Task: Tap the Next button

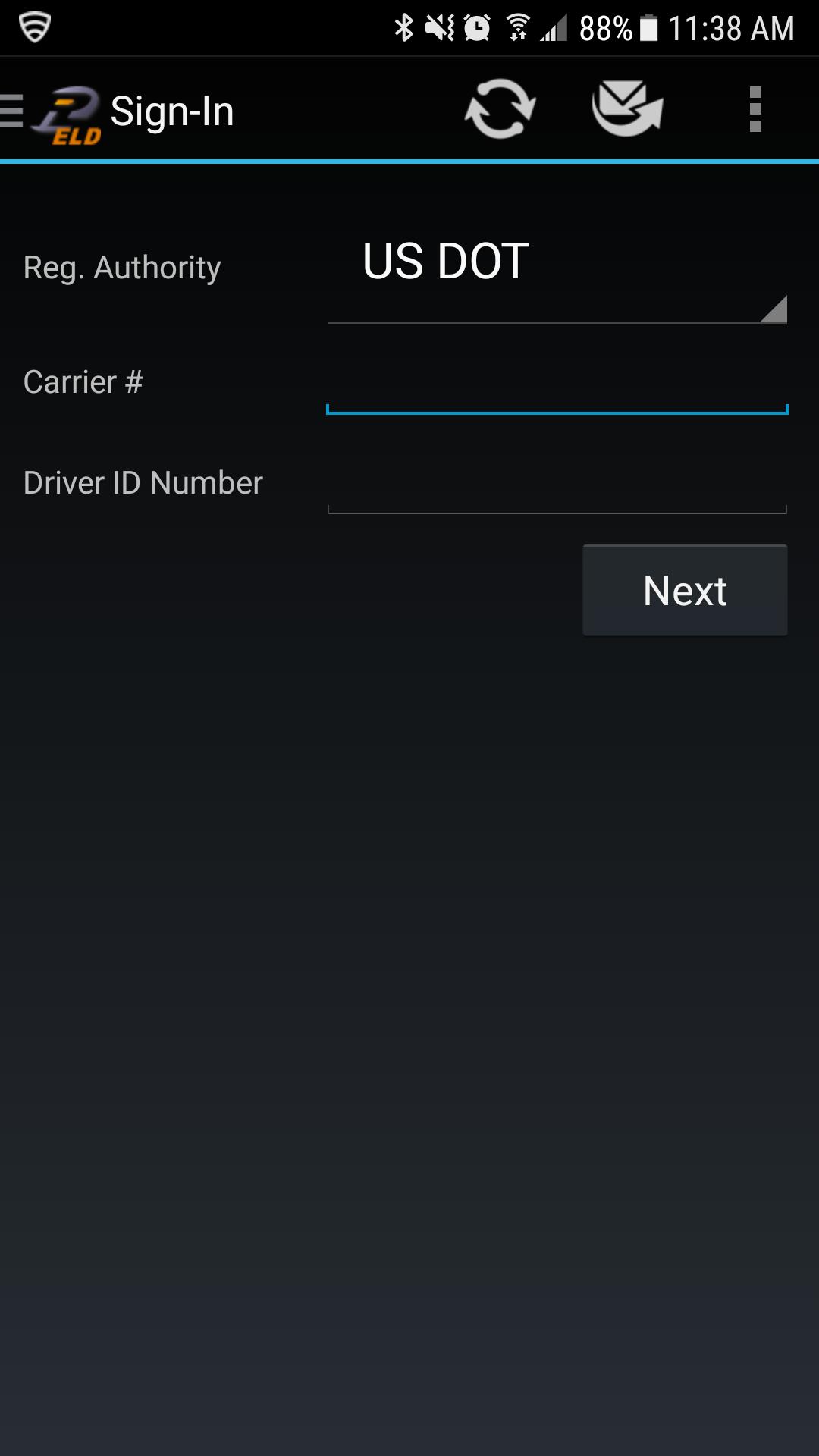Action: tap(685, 590)
